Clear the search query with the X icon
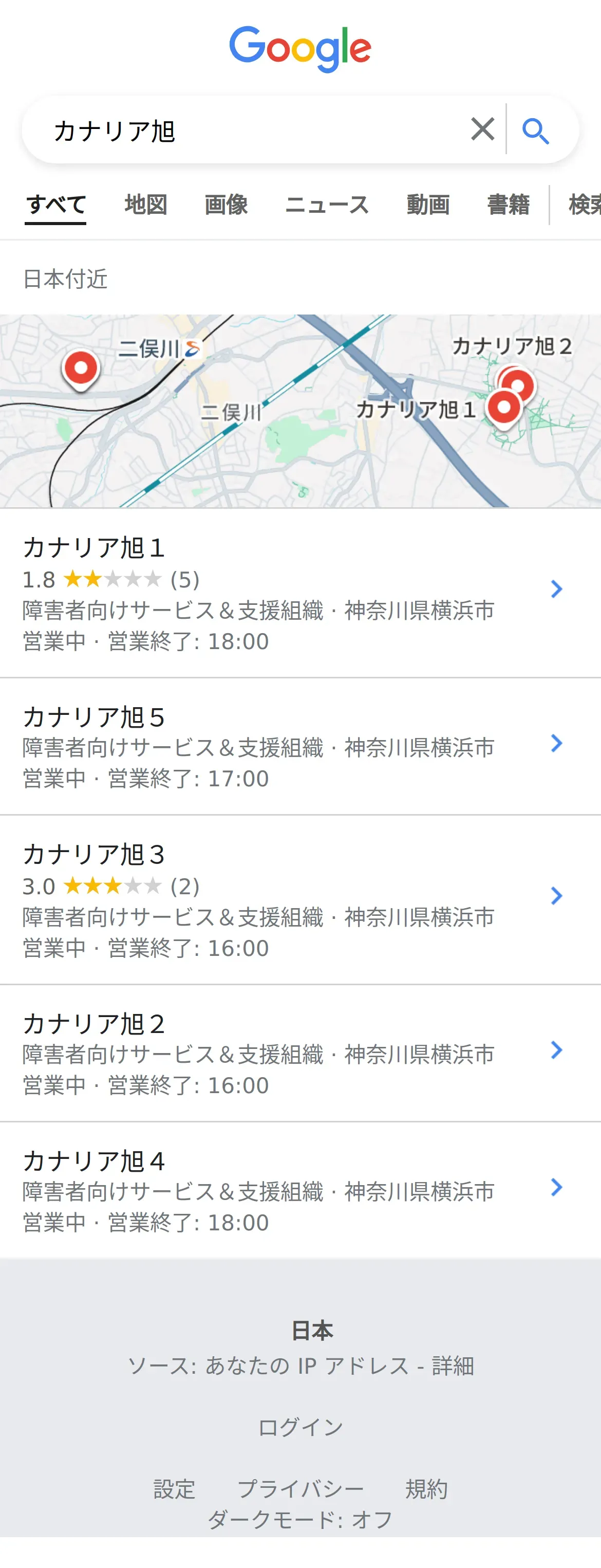 pos(482,130)
